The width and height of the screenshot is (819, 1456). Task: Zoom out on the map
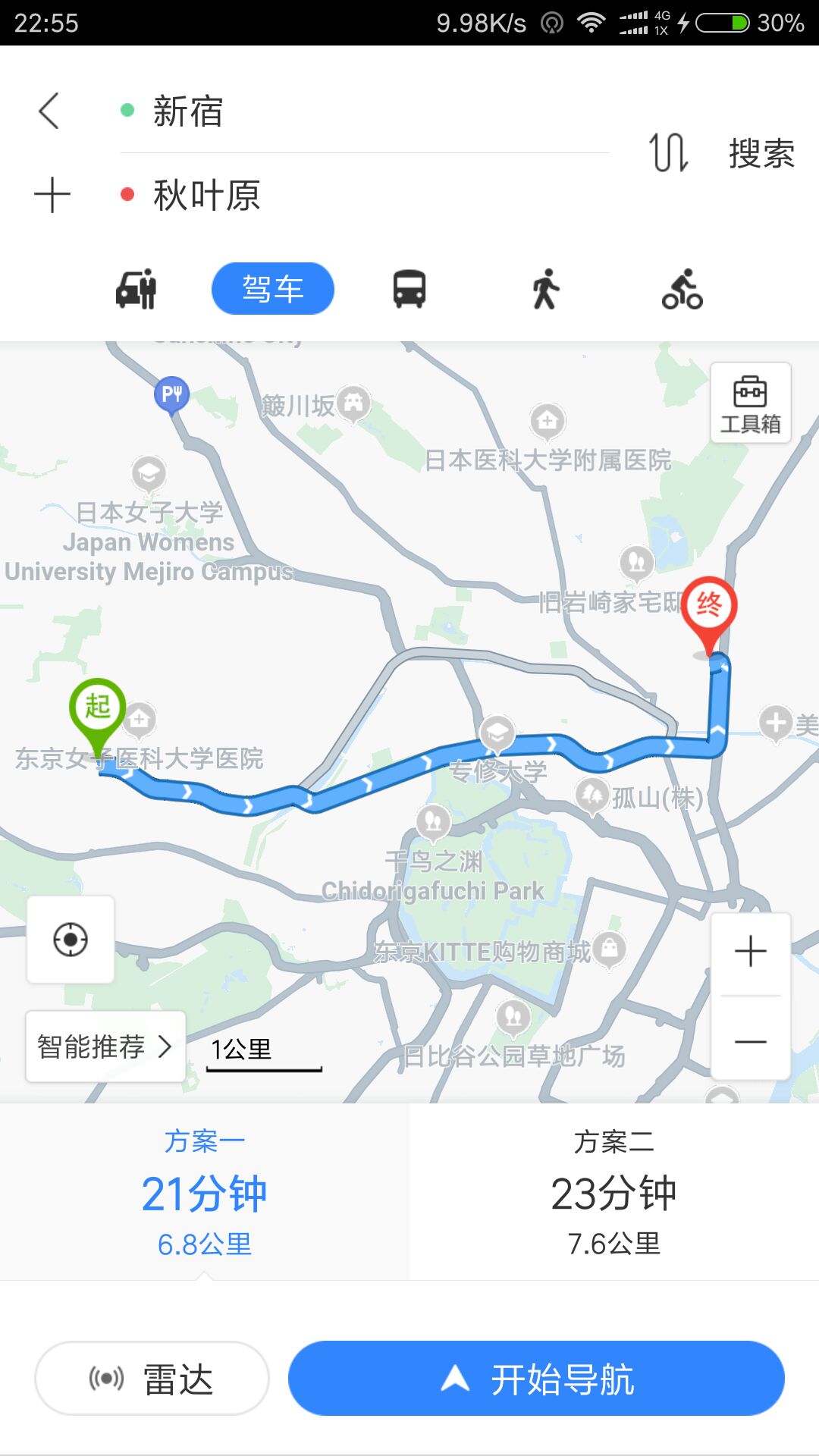751,1040
